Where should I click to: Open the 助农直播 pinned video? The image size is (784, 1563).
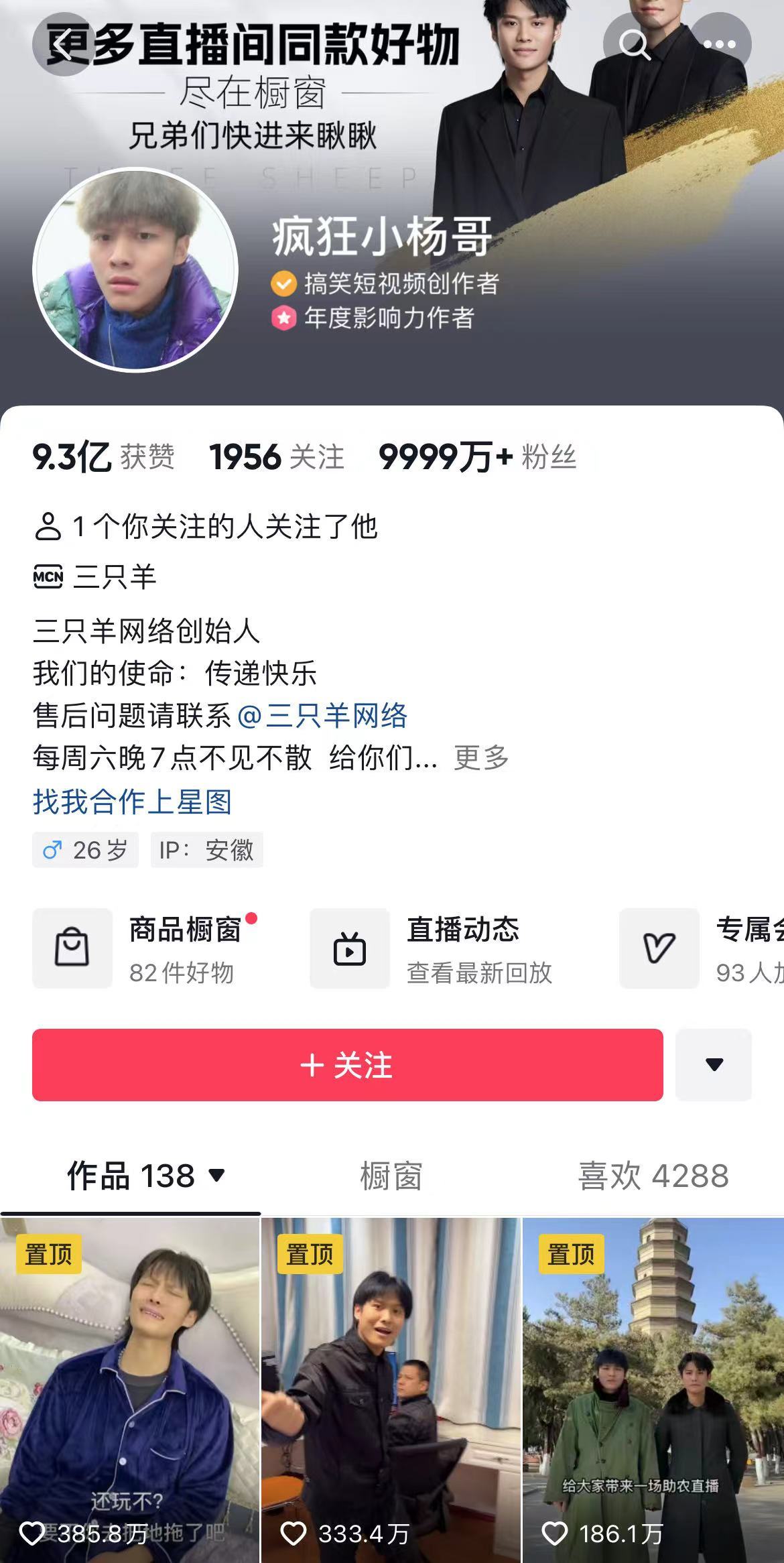[x=653, y=1387]
